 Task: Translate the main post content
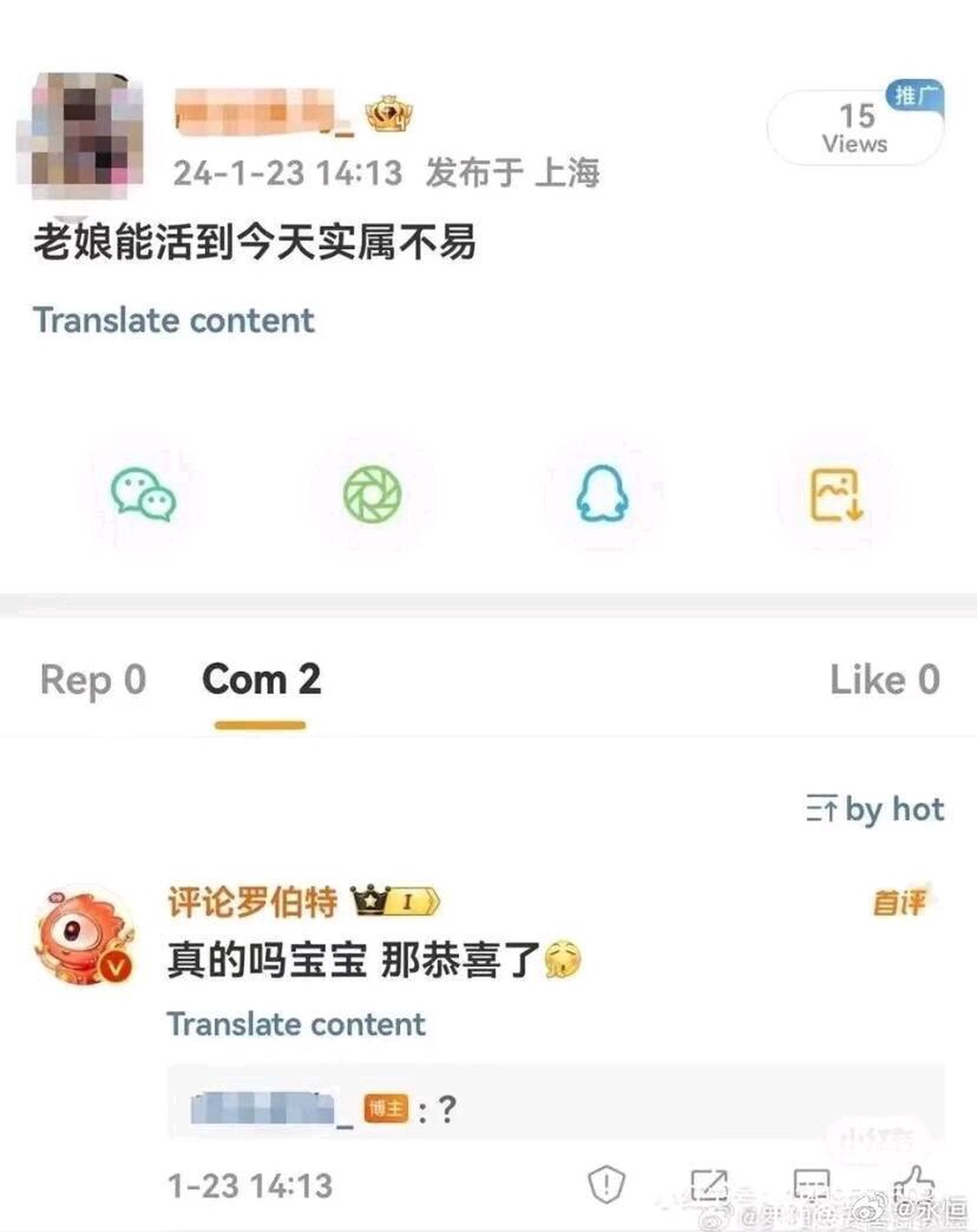173,321
